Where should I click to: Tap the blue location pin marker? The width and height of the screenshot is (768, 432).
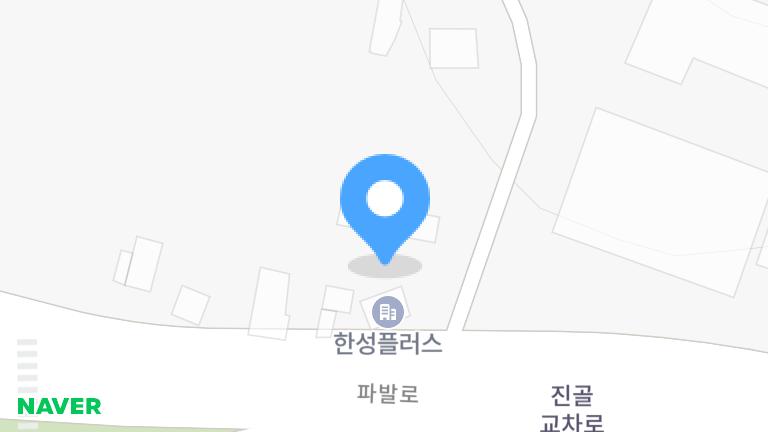pos(385,202)
